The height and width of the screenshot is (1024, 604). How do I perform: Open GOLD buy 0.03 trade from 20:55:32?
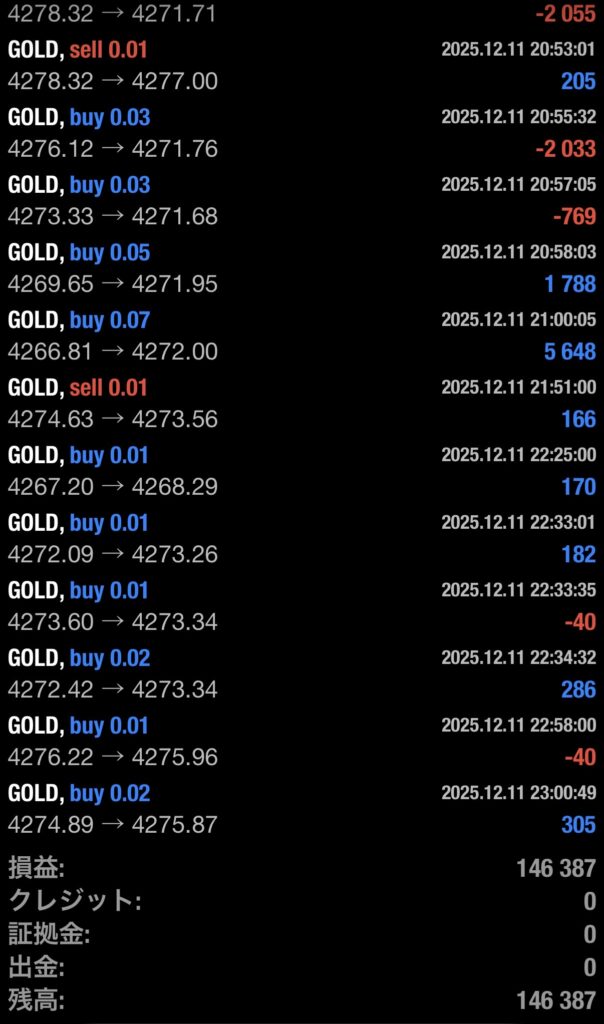coord(302,133)
